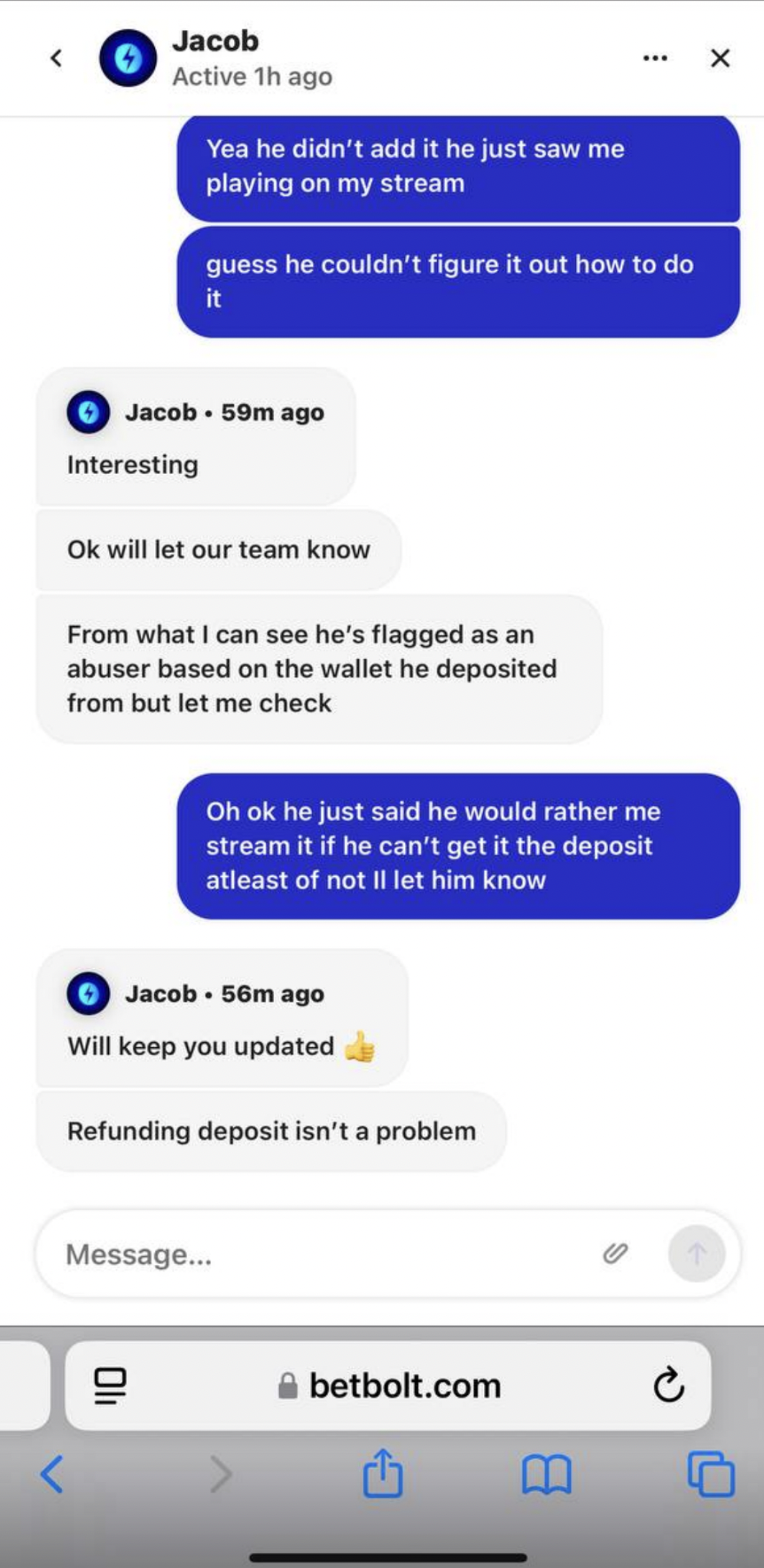Open Safari page settings menu
The image size is (764, 1568).
pos(110,1386)
